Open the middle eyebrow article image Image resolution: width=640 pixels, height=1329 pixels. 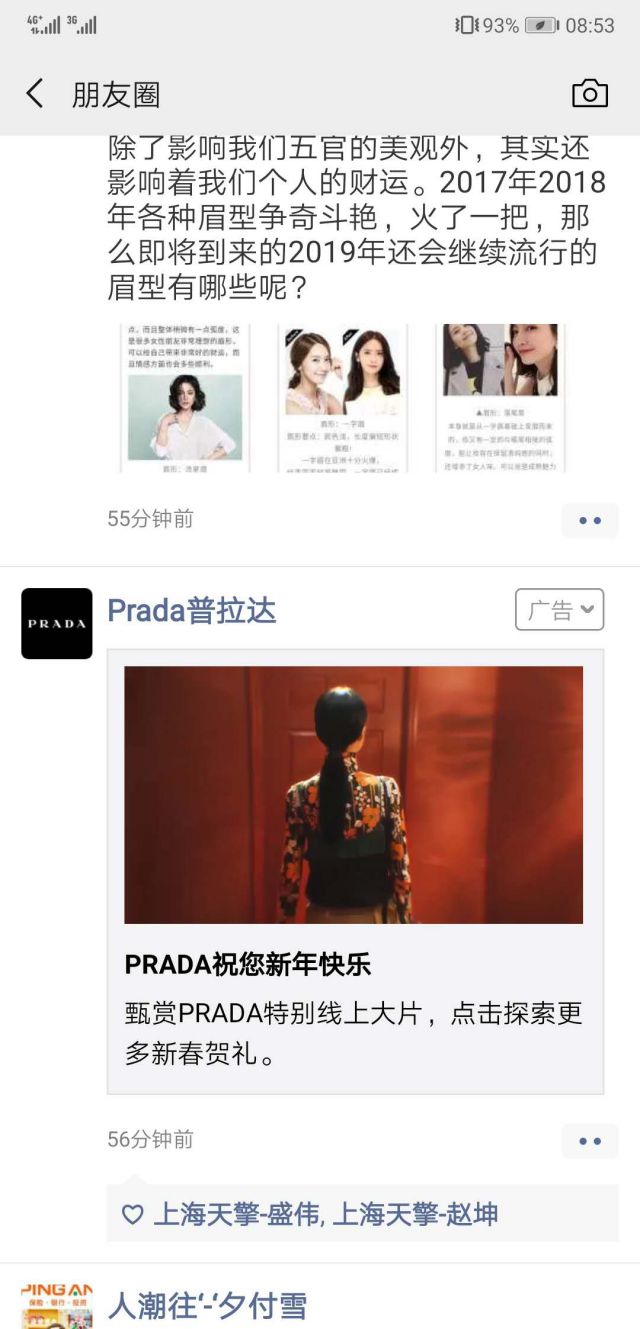(x=342, y=398)
